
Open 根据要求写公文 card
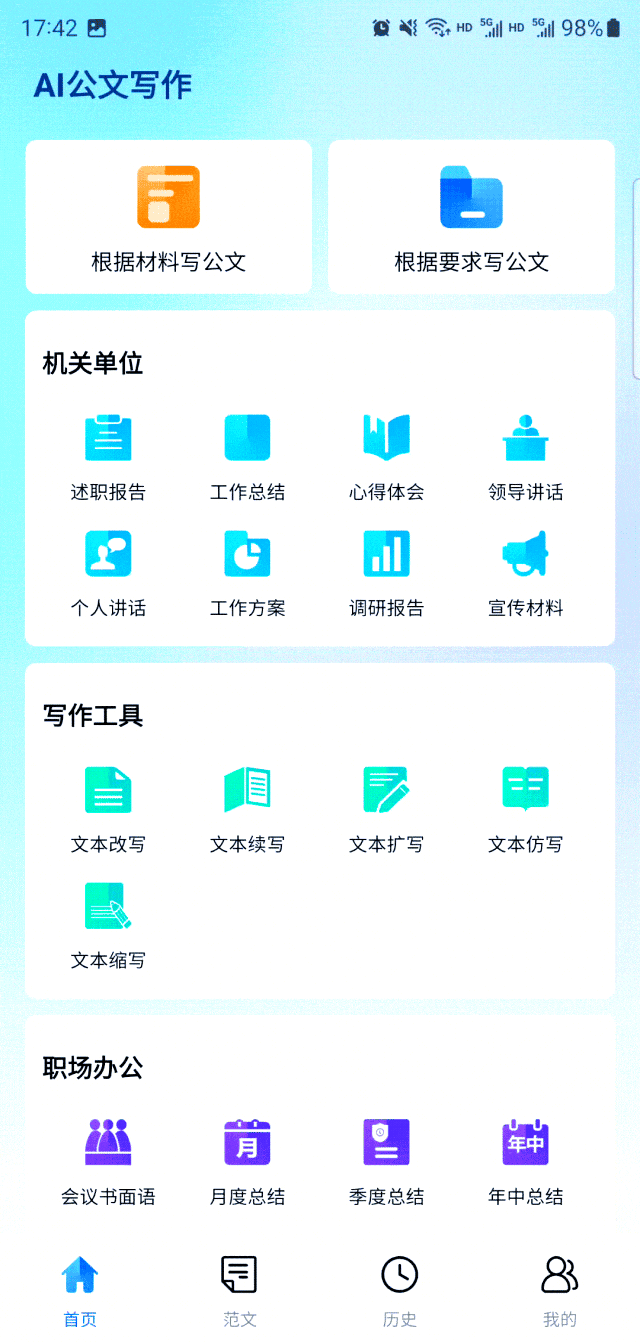coord(471,217)
